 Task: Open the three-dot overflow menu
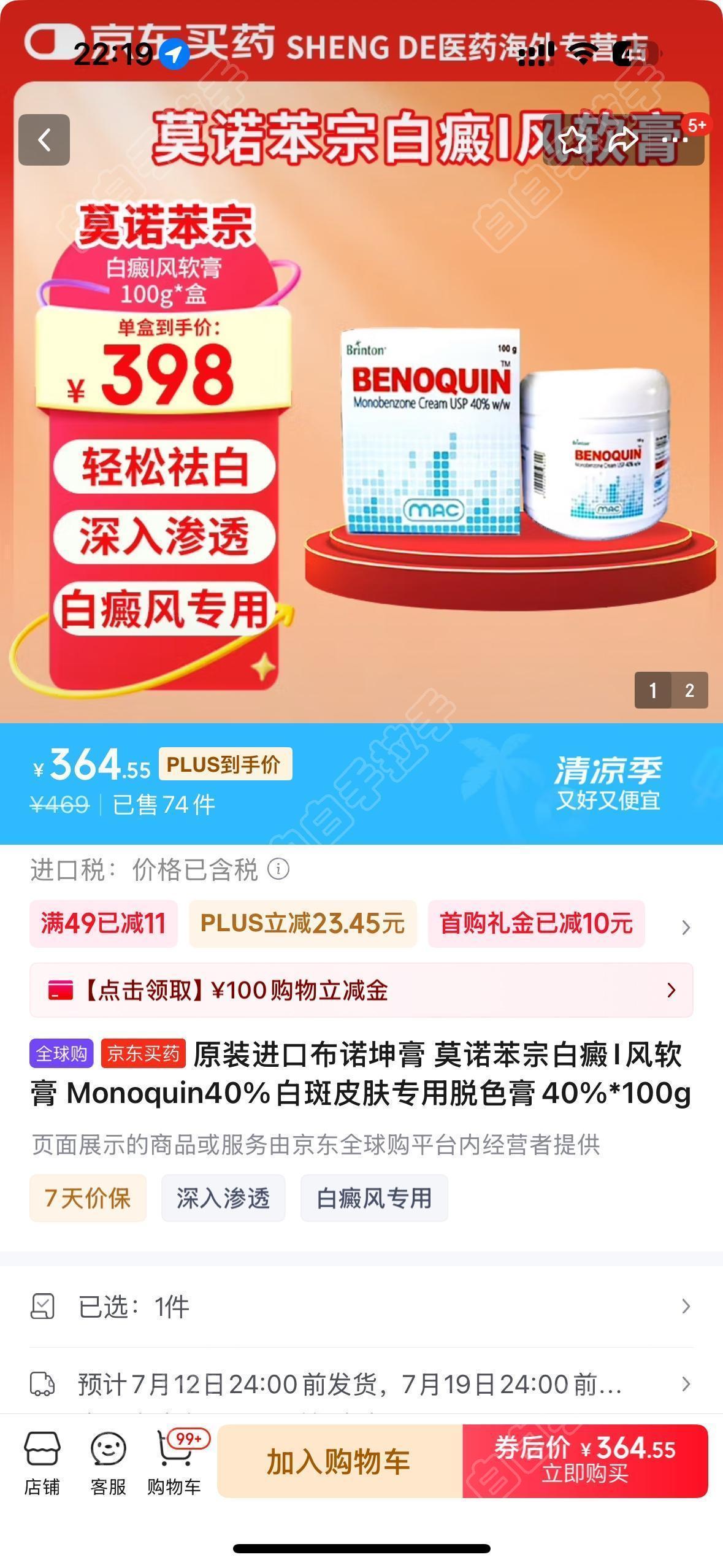click(x=675, y=140)
